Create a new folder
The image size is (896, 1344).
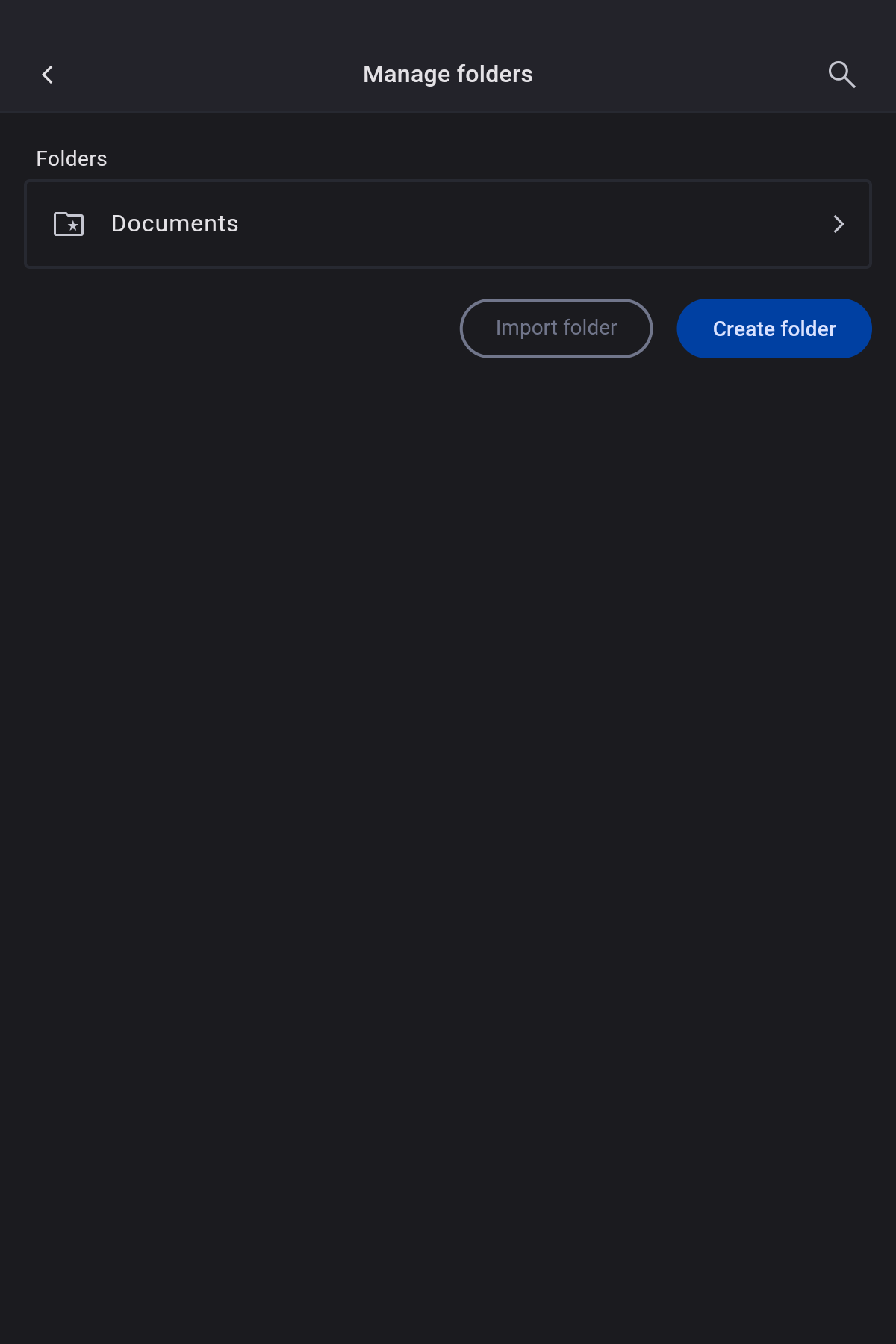774,329
